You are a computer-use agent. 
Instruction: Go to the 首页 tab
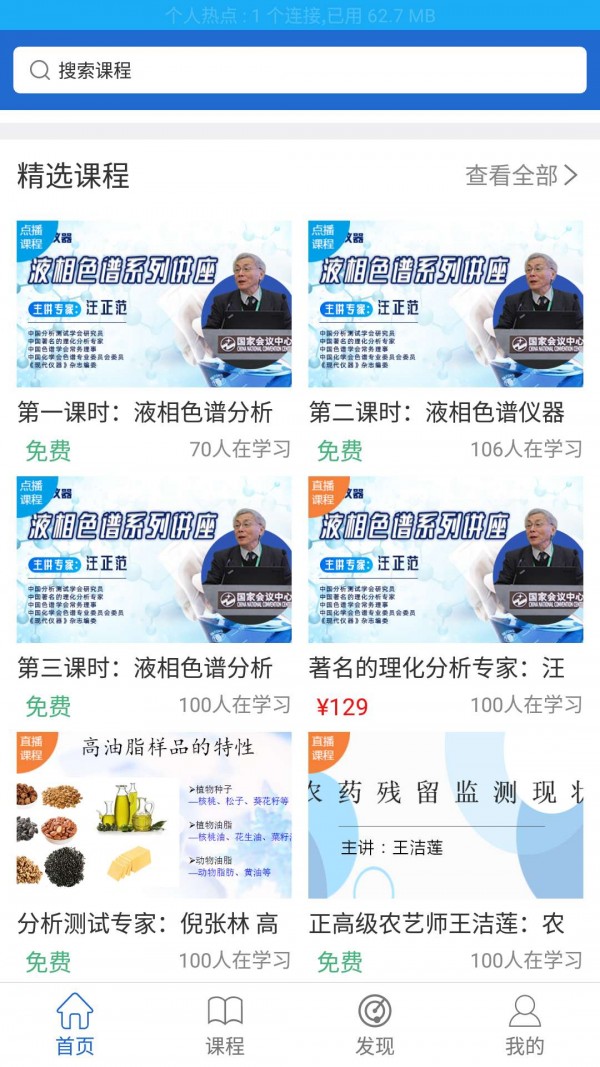pyautogui.click(x=75, y=1025)
